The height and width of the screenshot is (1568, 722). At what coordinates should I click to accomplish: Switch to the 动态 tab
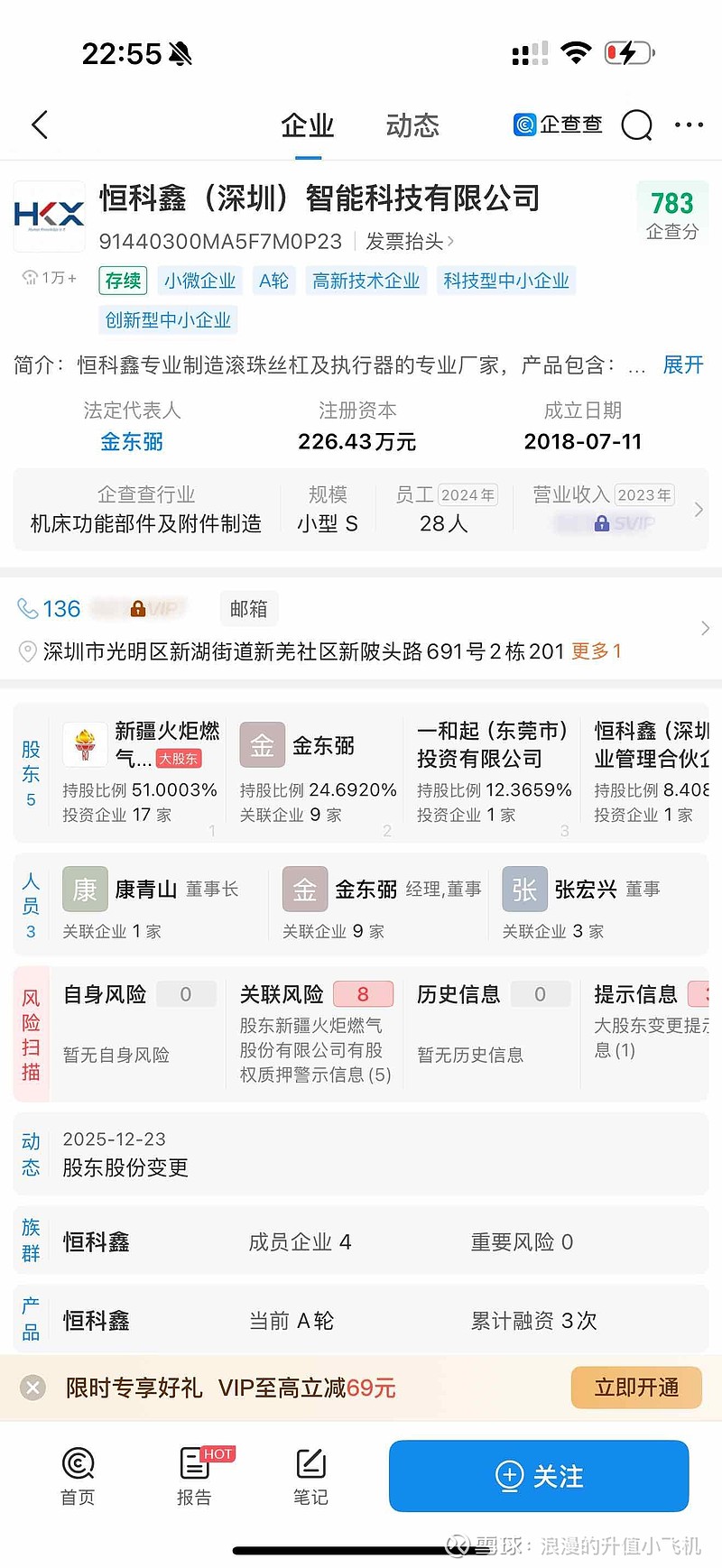coord(412,126)
